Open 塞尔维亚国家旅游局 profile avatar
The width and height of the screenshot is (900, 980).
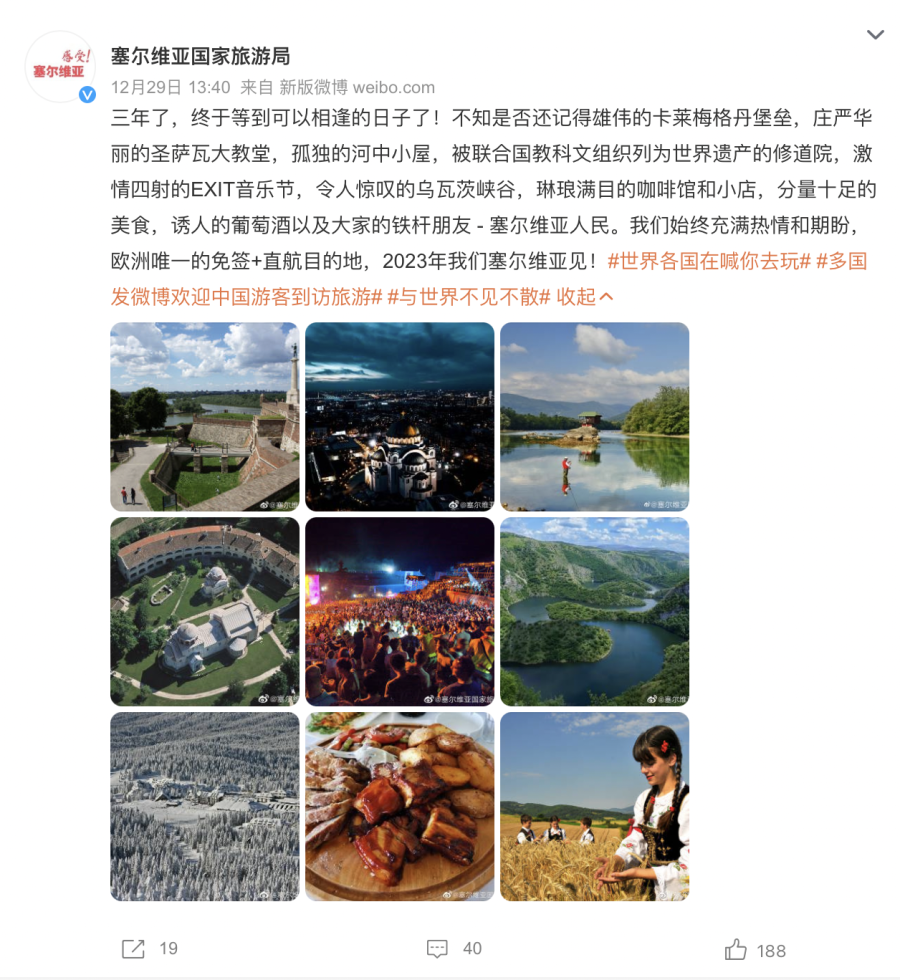[x=59, y=66]
